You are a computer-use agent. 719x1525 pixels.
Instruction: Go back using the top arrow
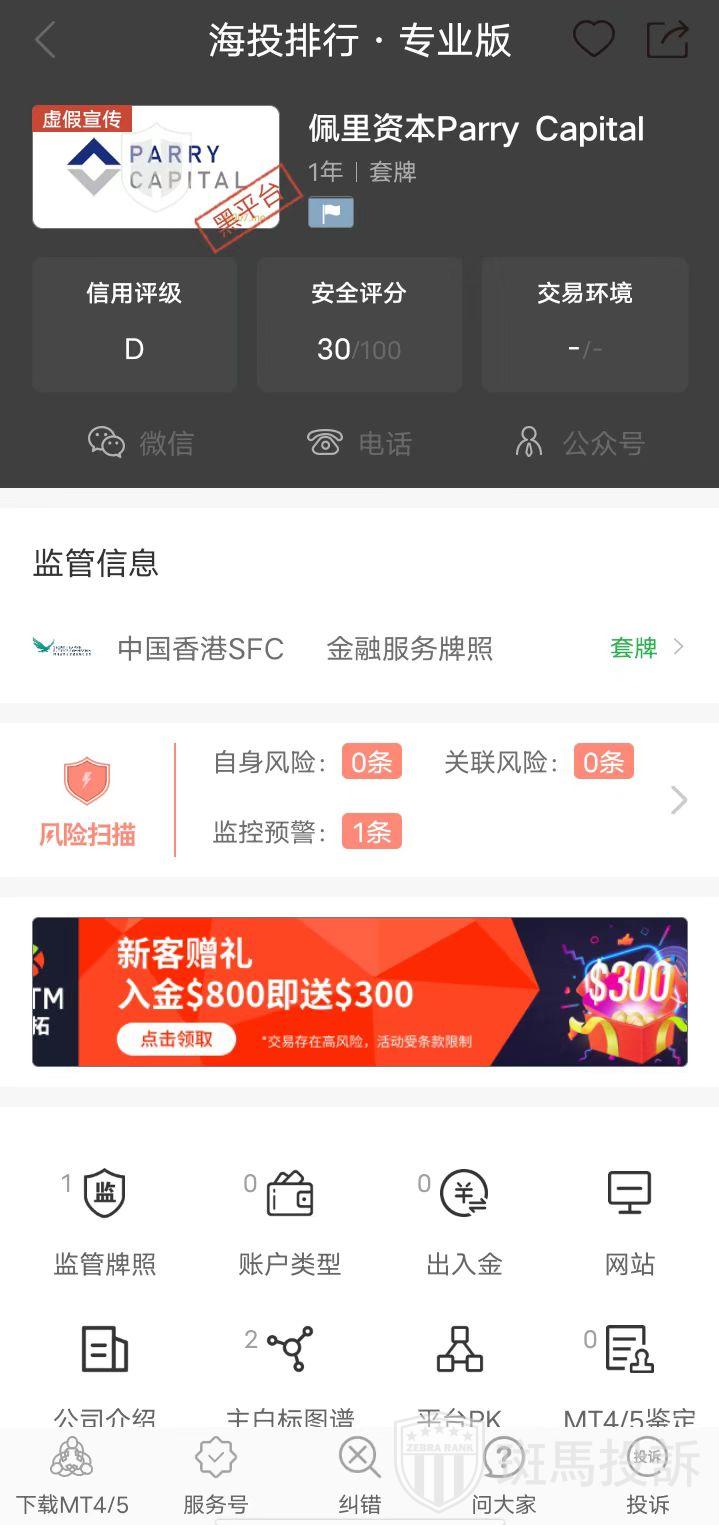pyautogui.click(x=45, y=41)
